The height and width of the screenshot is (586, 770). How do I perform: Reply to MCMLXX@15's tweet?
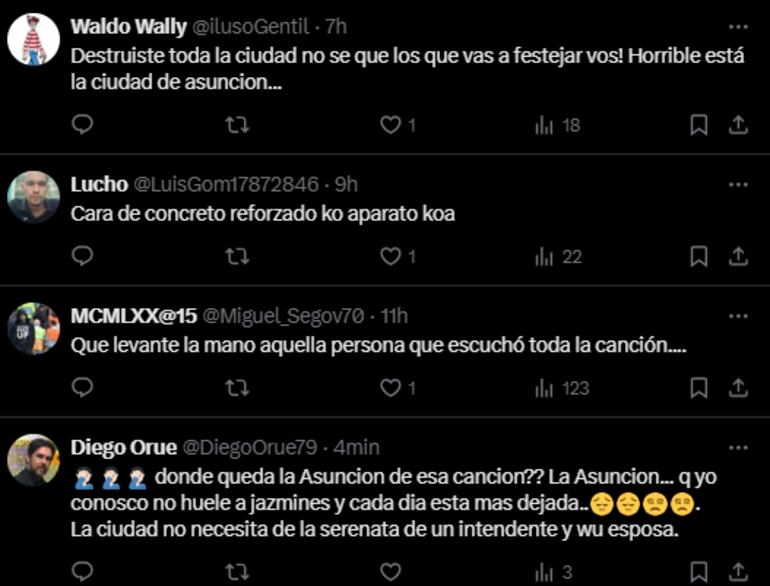[83, 387]
